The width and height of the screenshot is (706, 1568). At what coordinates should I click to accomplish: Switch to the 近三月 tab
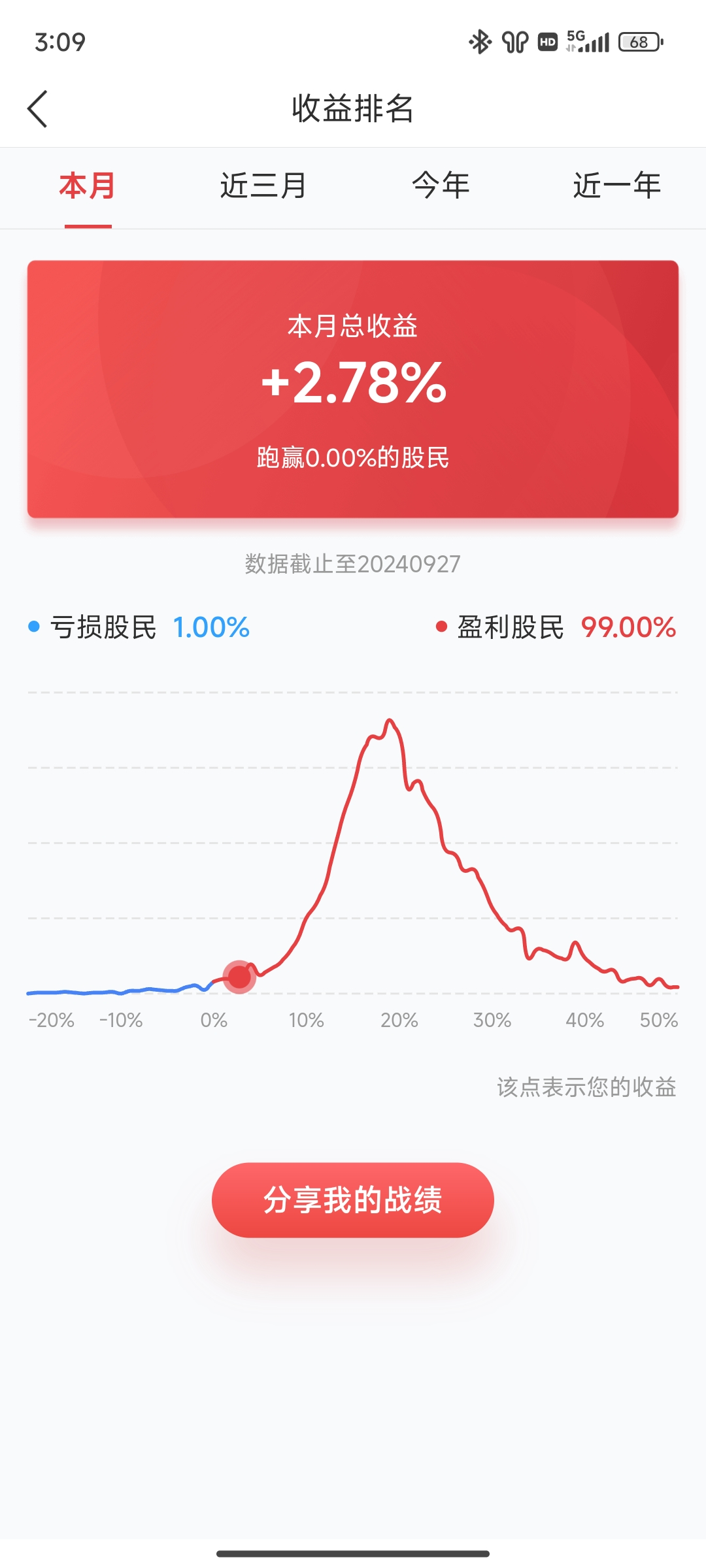coord(264,186)
